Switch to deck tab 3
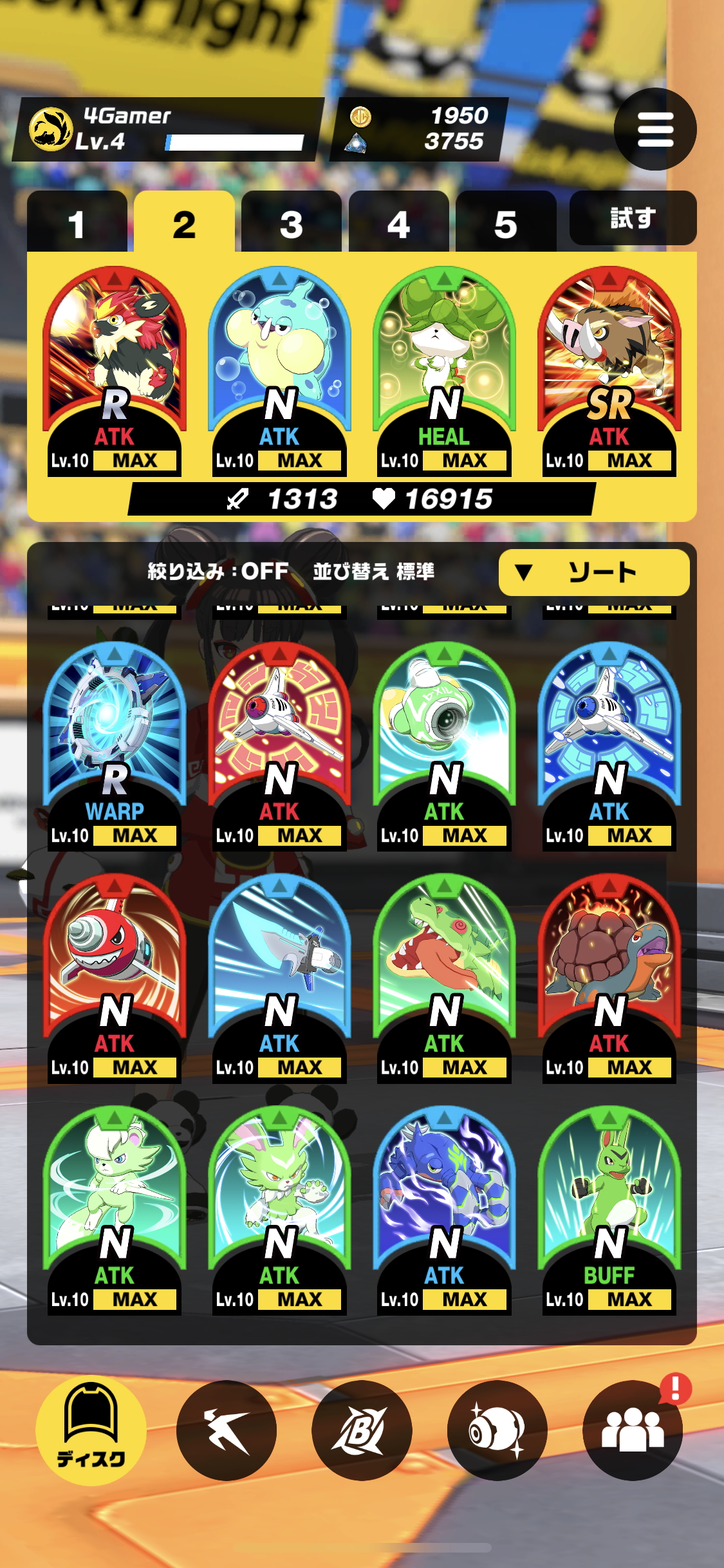 point(291,223)
